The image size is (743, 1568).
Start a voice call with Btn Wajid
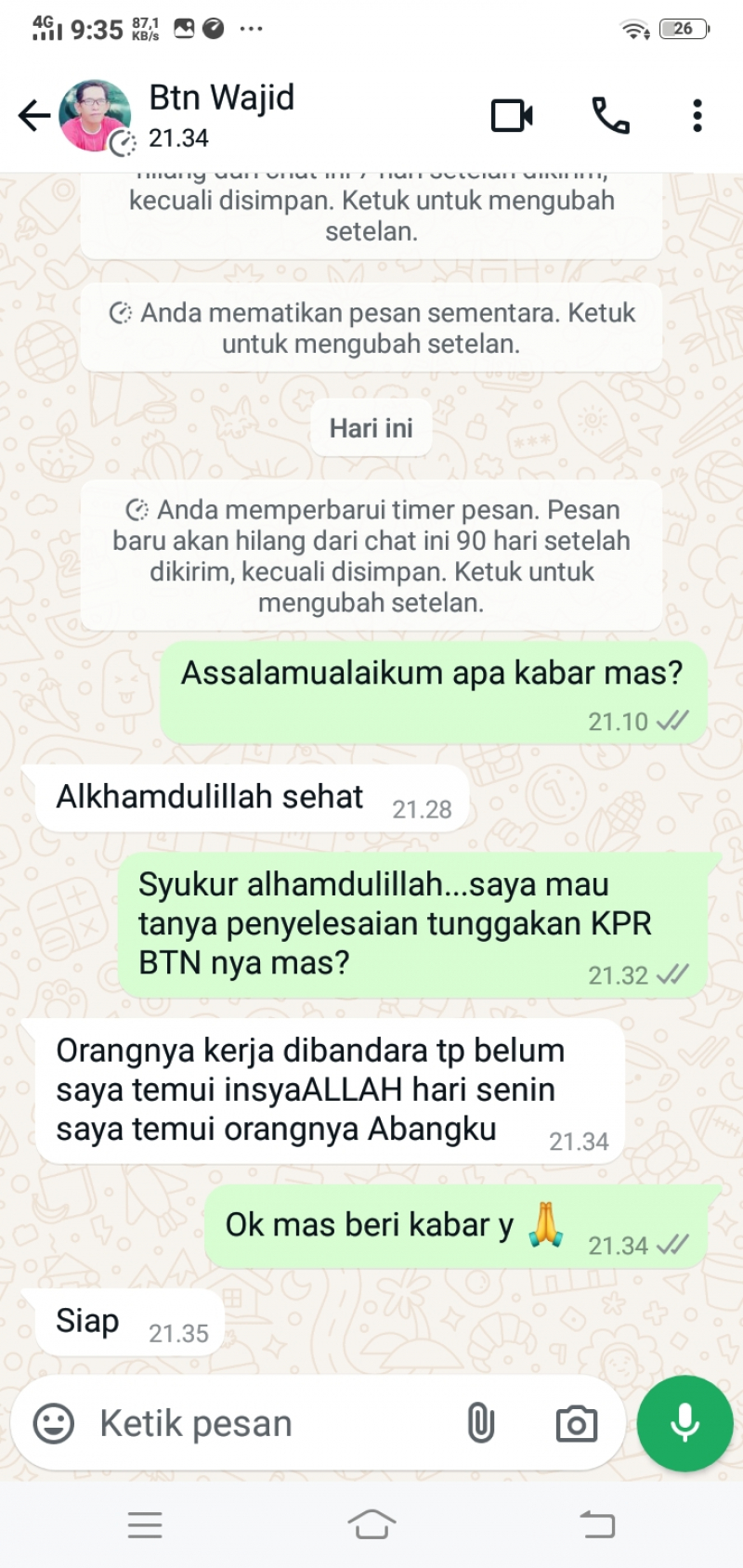click(610, 116)
